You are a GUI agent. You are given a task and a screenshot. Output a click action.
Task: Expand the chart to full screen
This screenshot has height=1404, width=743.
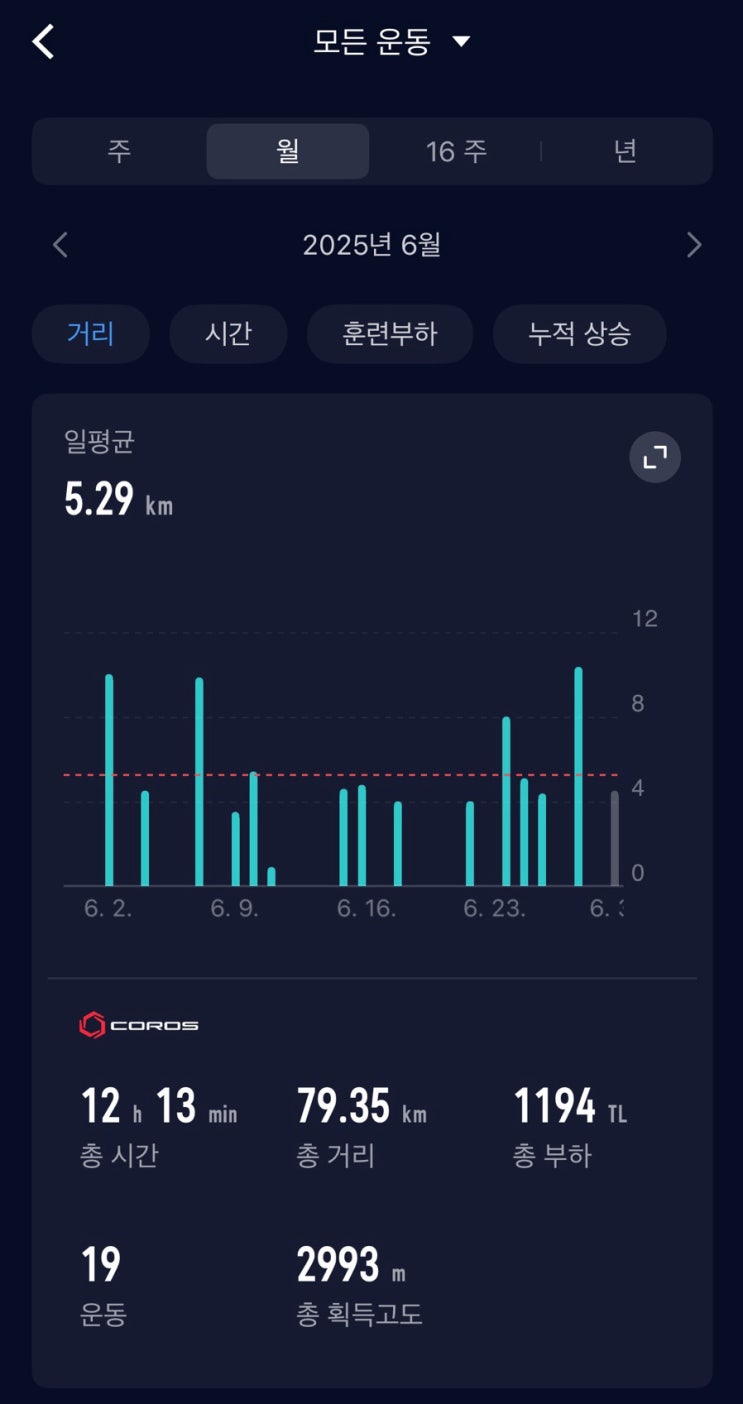tap(655, 458)
